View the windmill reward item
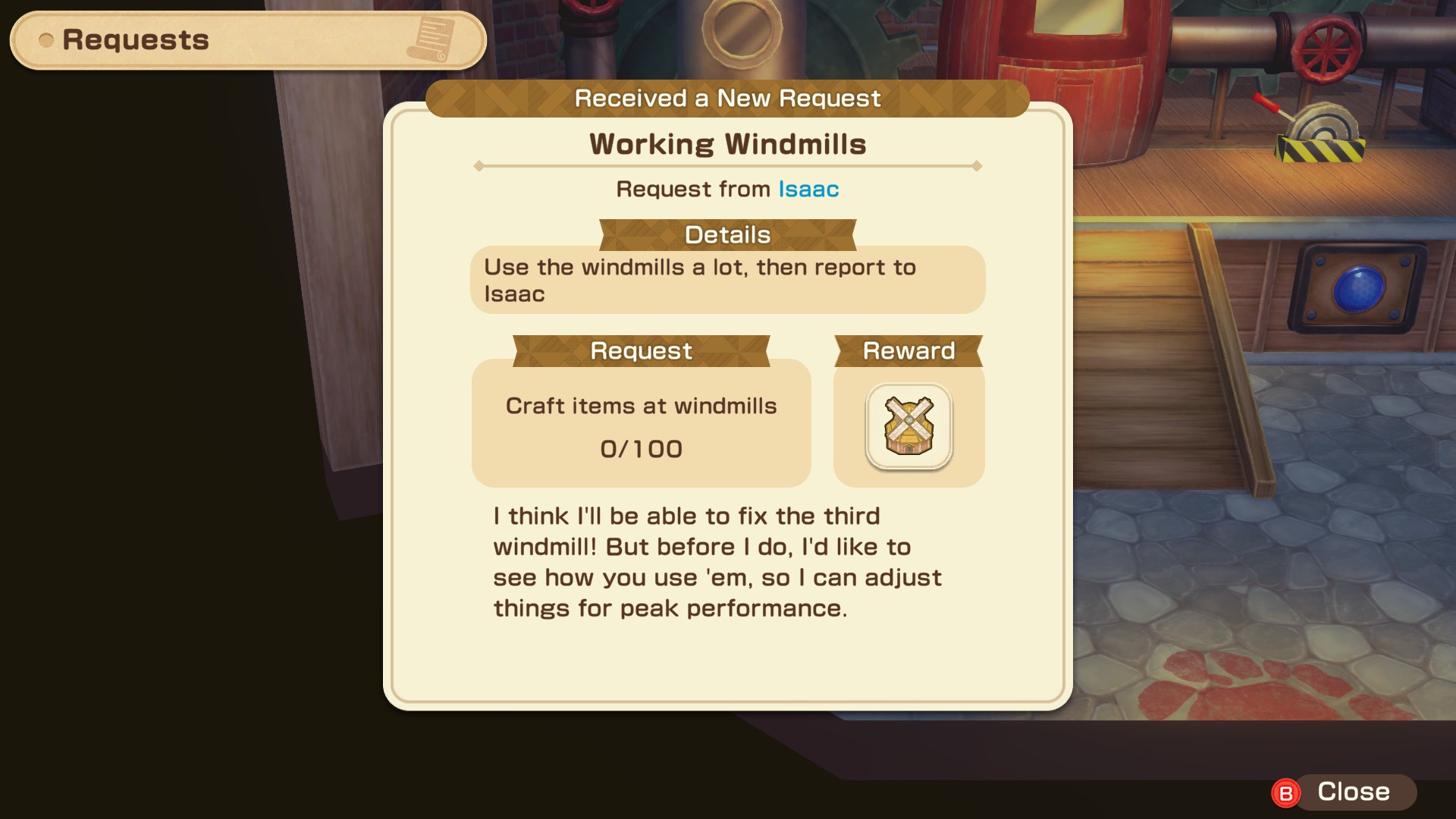Viewport: 1456px width, 819px height. tap(908, 426)
